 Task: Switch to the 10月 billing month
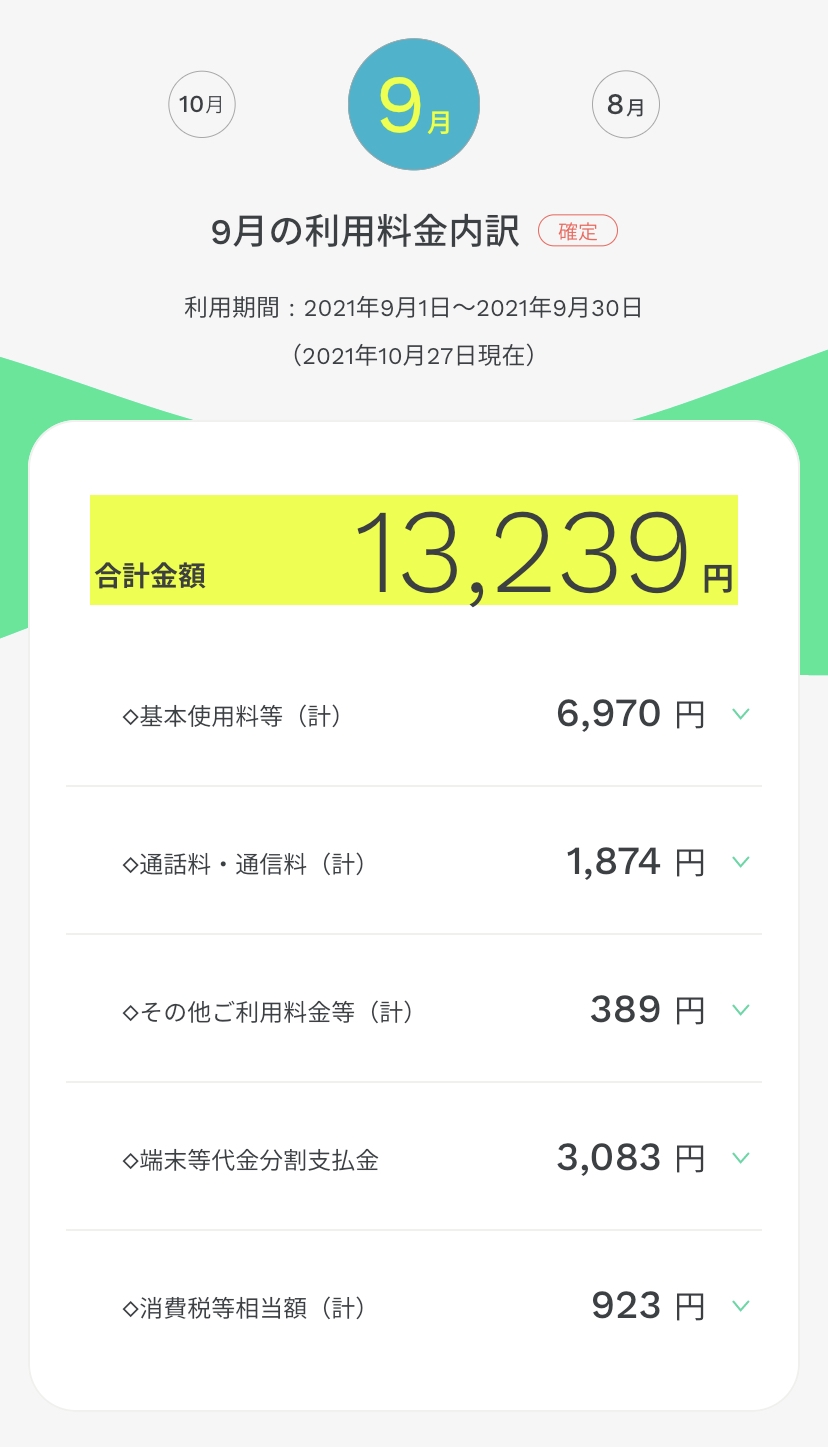click(x=202, y=104)
